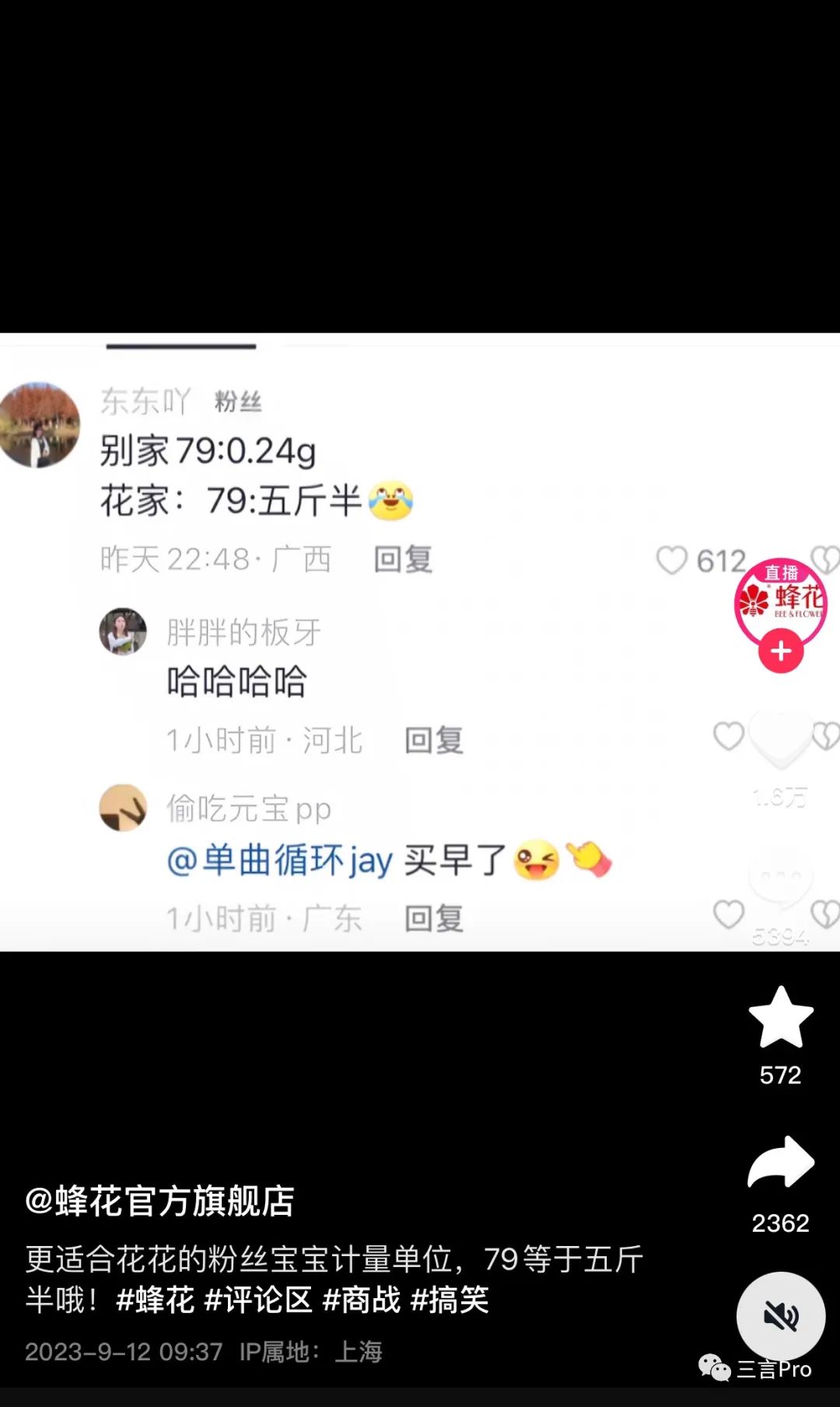Unmute the video sound
Image resolution: width=840 pixels, height=1407 pixels.
780,1316
